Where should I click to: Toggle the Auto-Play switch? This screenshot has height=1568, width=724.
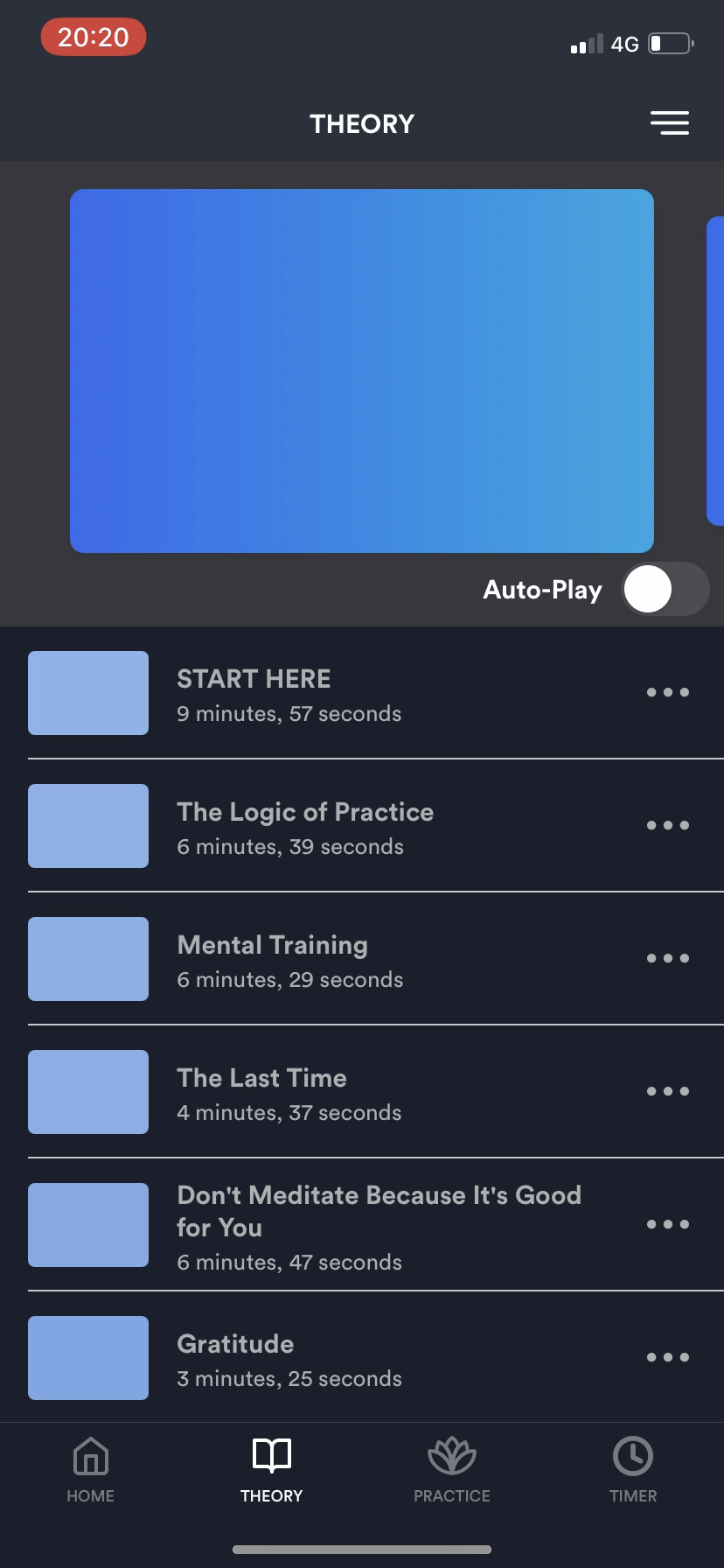pyautogui.click(x=665, y=590)
